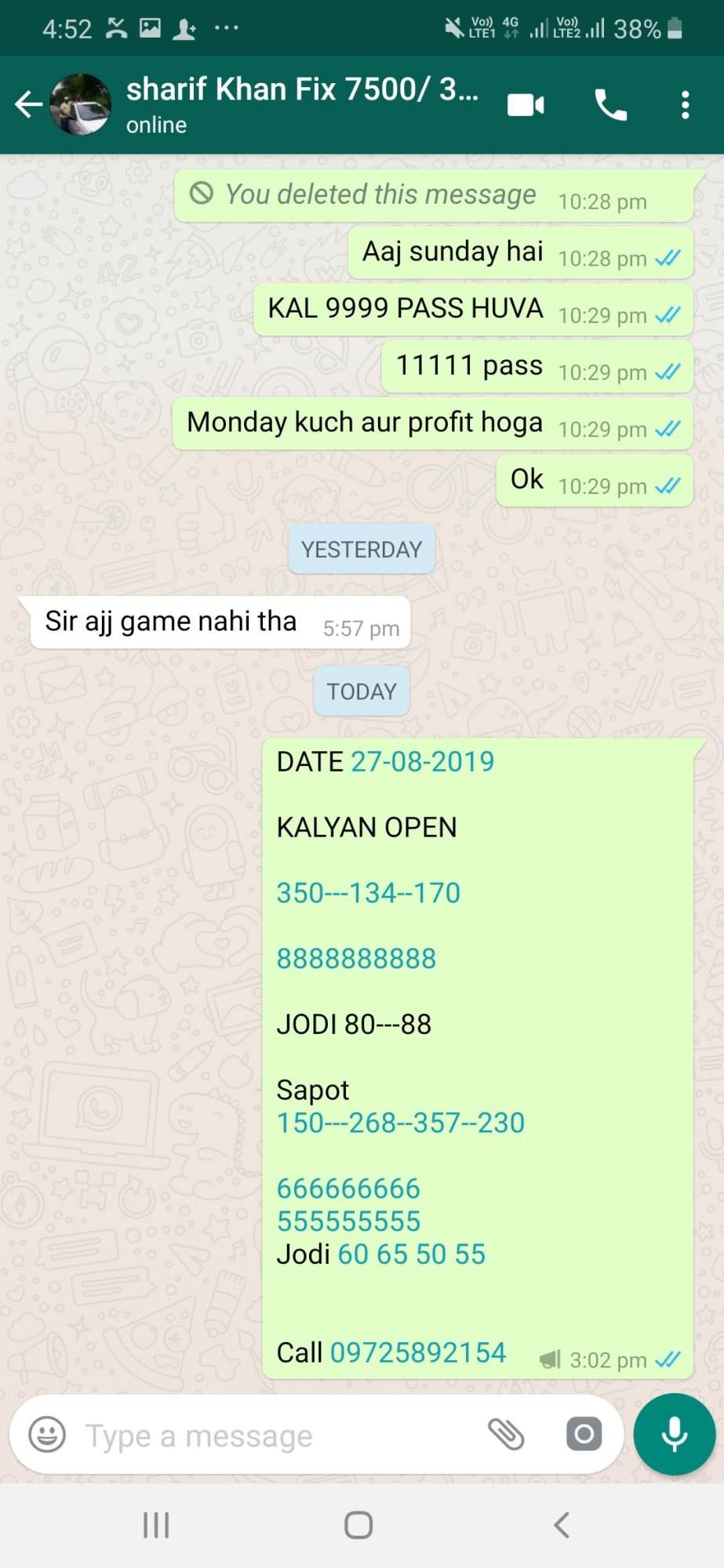Image resolution: width=724 pixels, height=1568 pixels.
Task: Start a video call with sharif Khan
Action: 526,104
